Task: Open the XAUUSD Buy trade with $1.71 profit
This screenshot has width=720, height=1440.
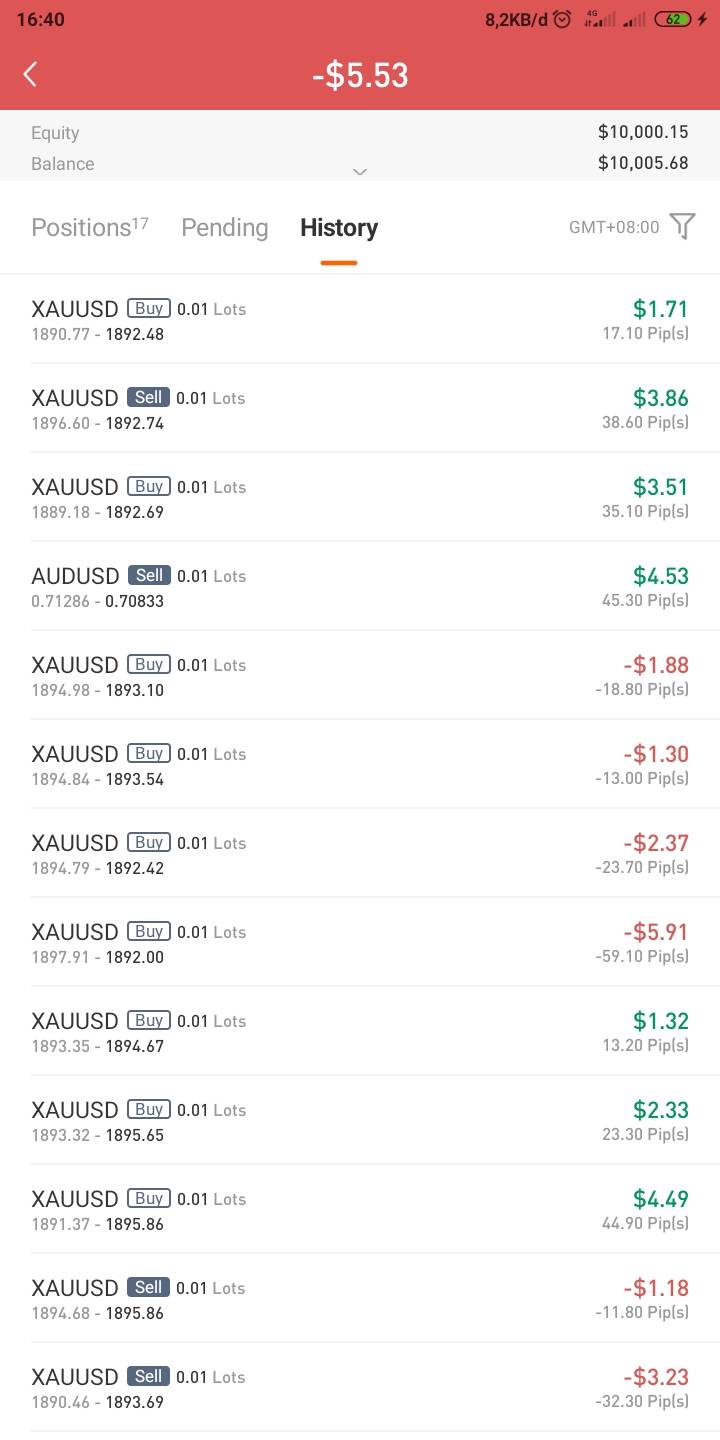Action: (x=360, y=319)
